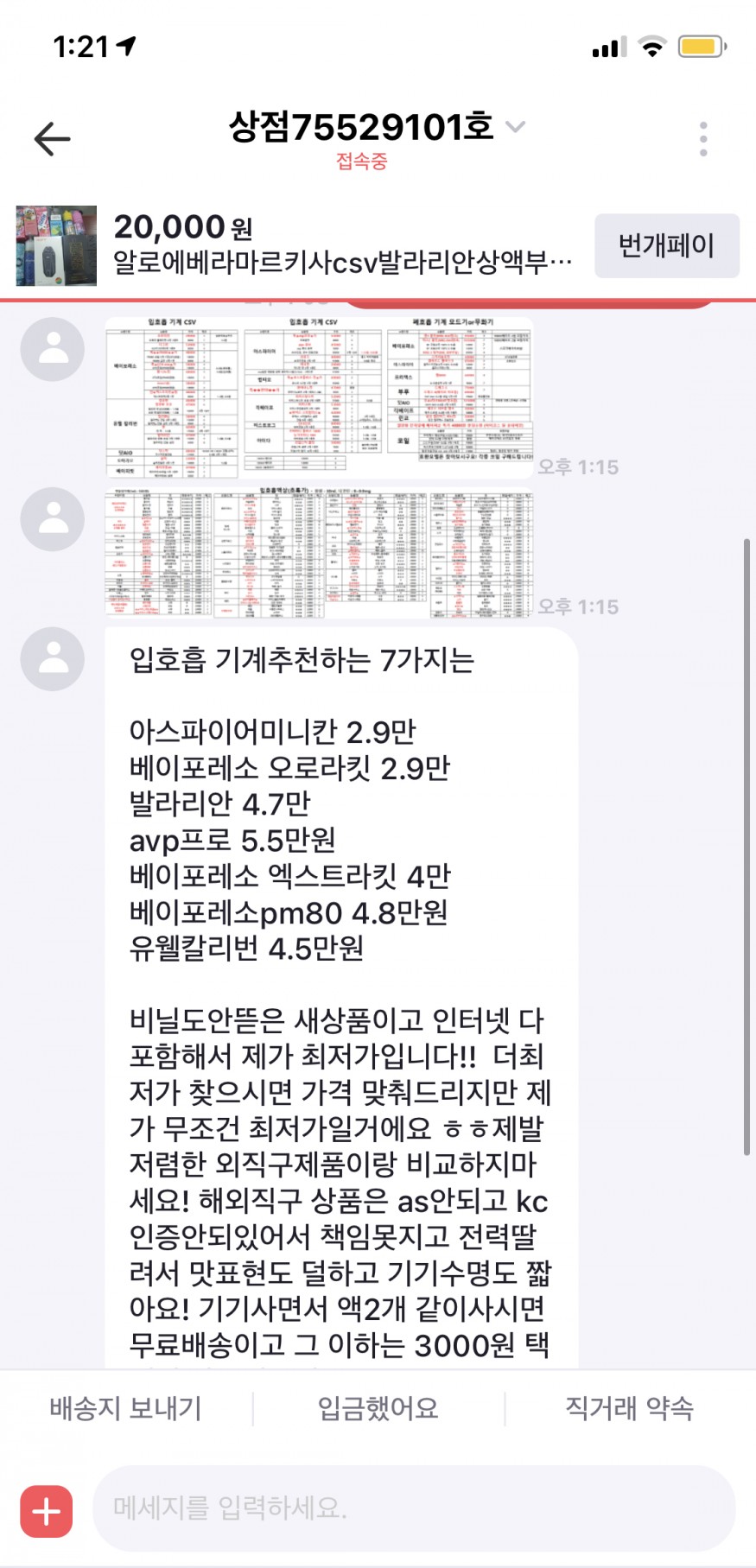Choose the 입금했어요 quick reply

(378, 1409)
